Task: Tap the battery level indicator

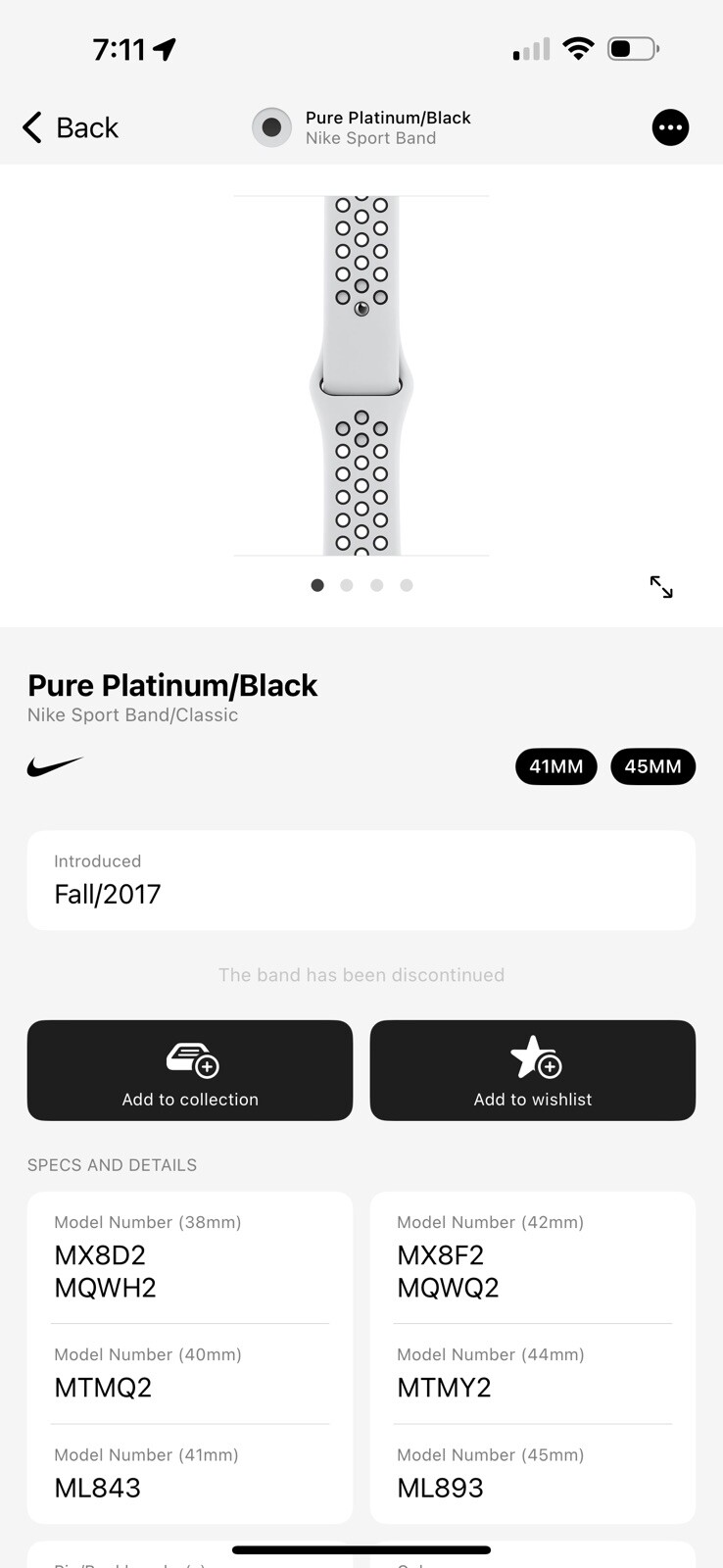Action: [633, 47]
